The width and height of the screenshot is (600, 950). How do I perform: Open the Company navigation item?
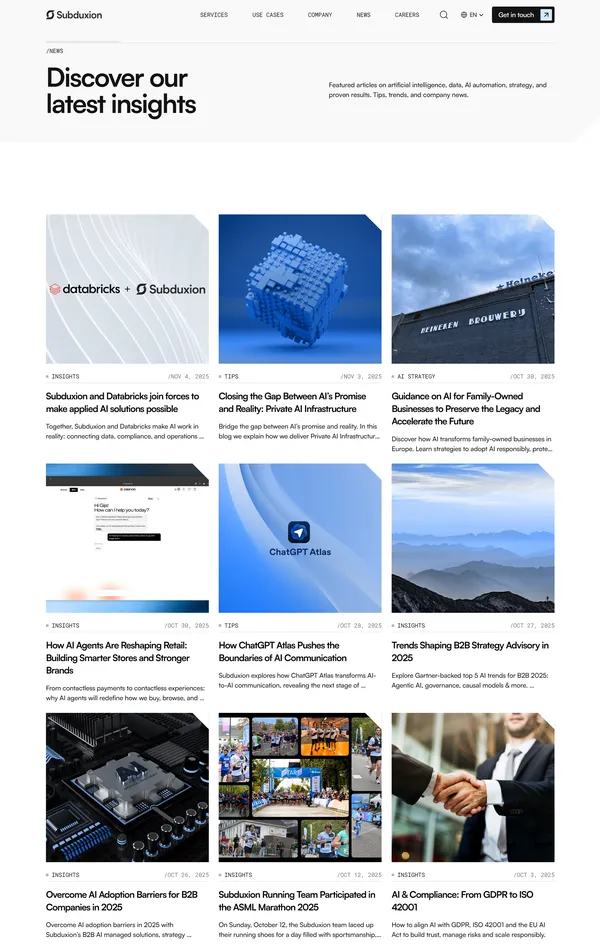[x=320, y=15]
